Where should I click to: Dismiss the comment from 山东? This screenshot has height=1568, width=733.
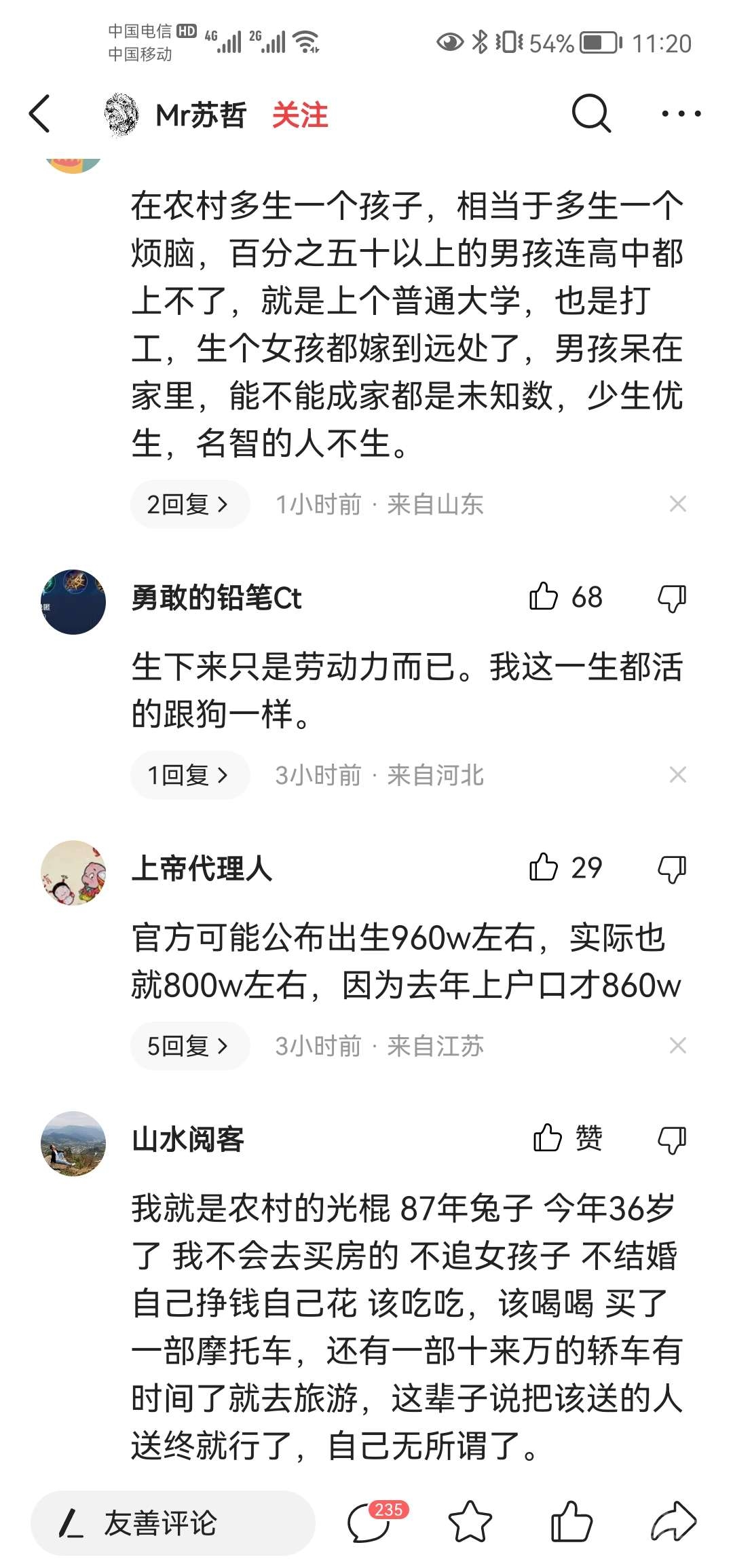(677, 504)
